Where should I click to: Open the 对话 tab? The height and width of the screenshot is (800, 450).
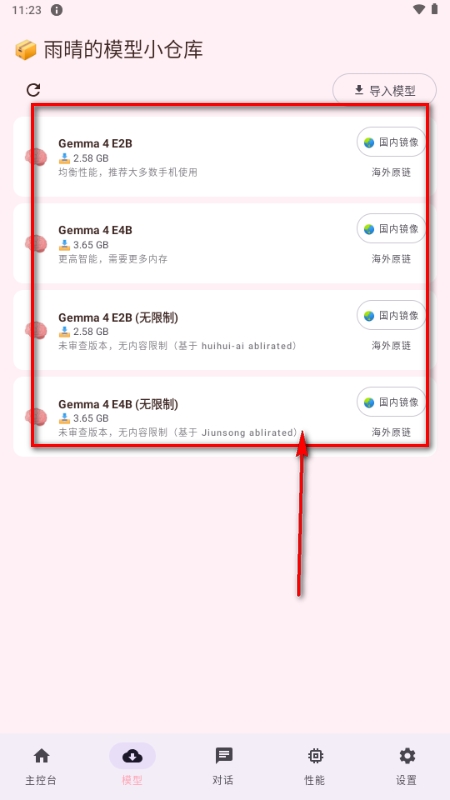(223, 766)
